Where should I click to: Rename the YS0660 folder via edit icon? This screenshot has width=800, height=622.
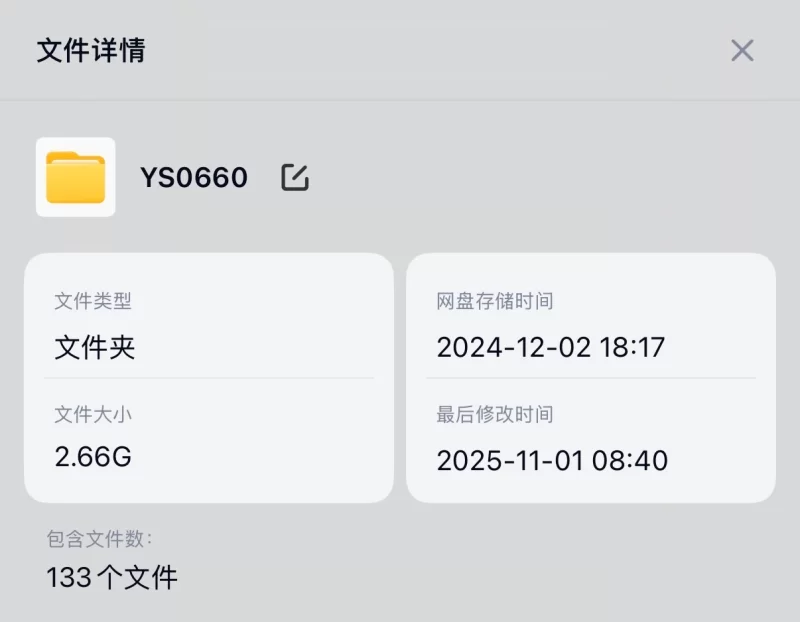click(295, 178)
